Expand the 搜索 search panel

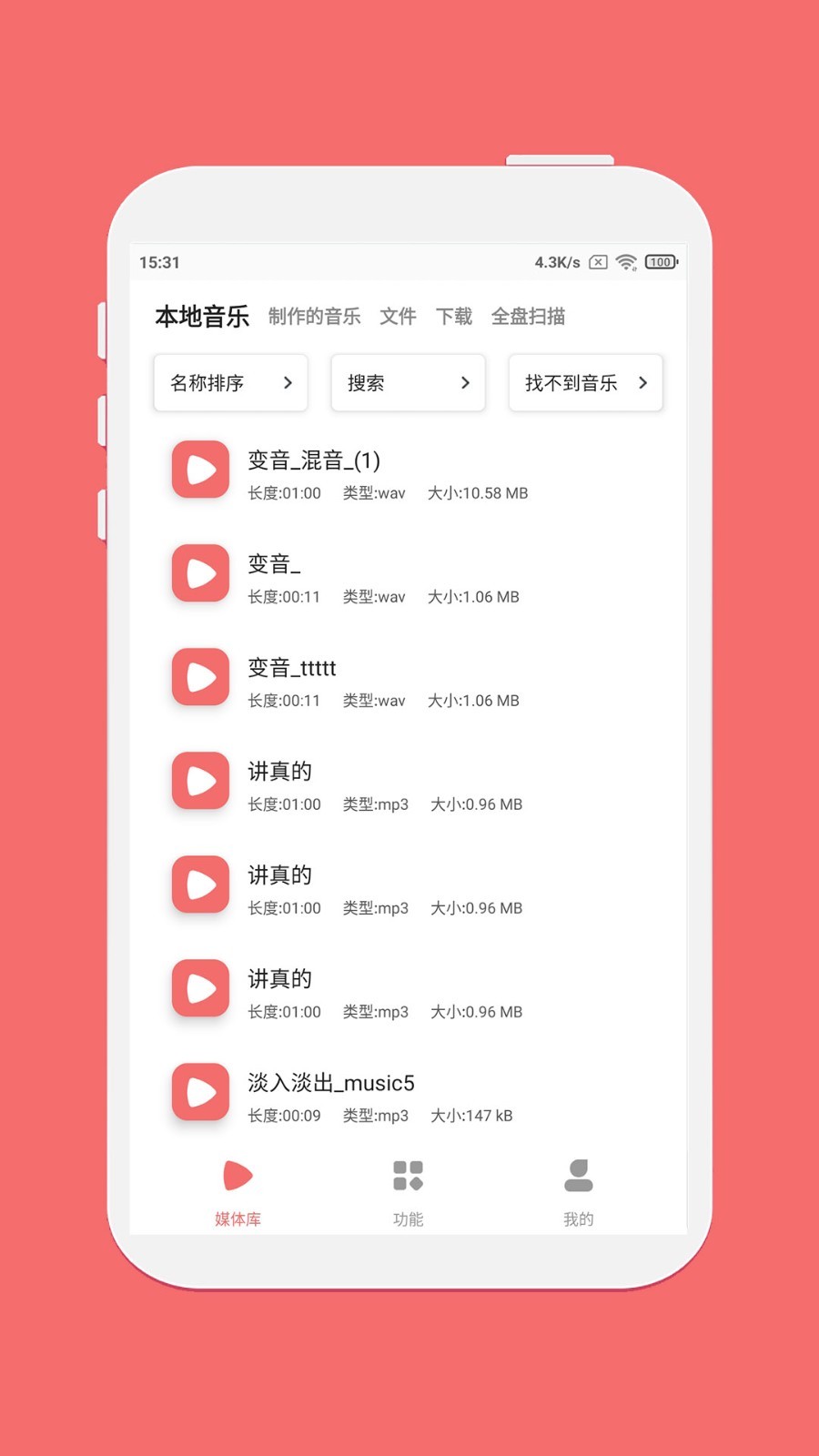coord(407,383)
